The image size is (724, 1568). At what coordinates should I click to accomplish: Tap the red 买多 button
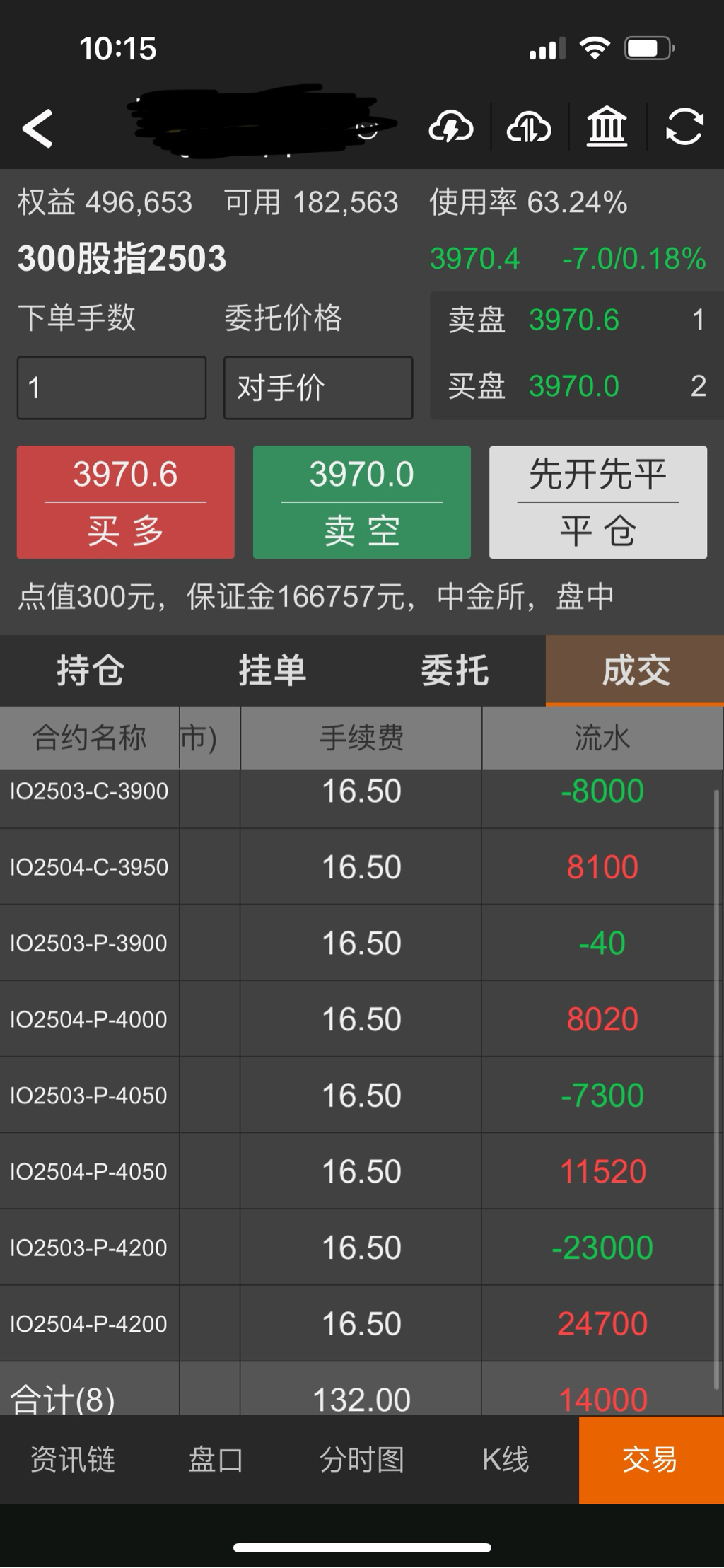coord(126,502)
